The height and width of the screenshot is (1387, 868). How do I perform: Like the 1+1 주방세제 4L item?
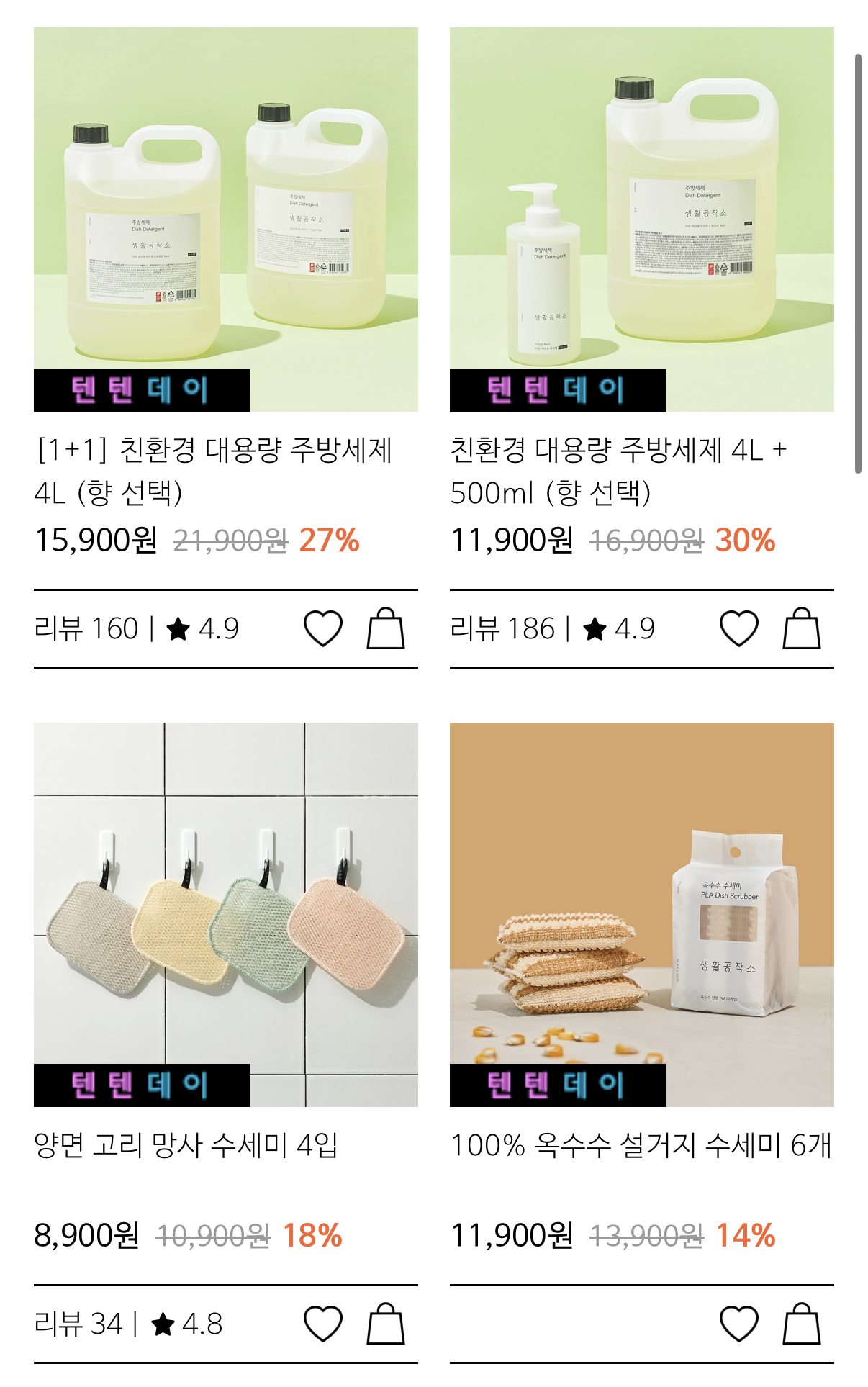click(323, 628)
